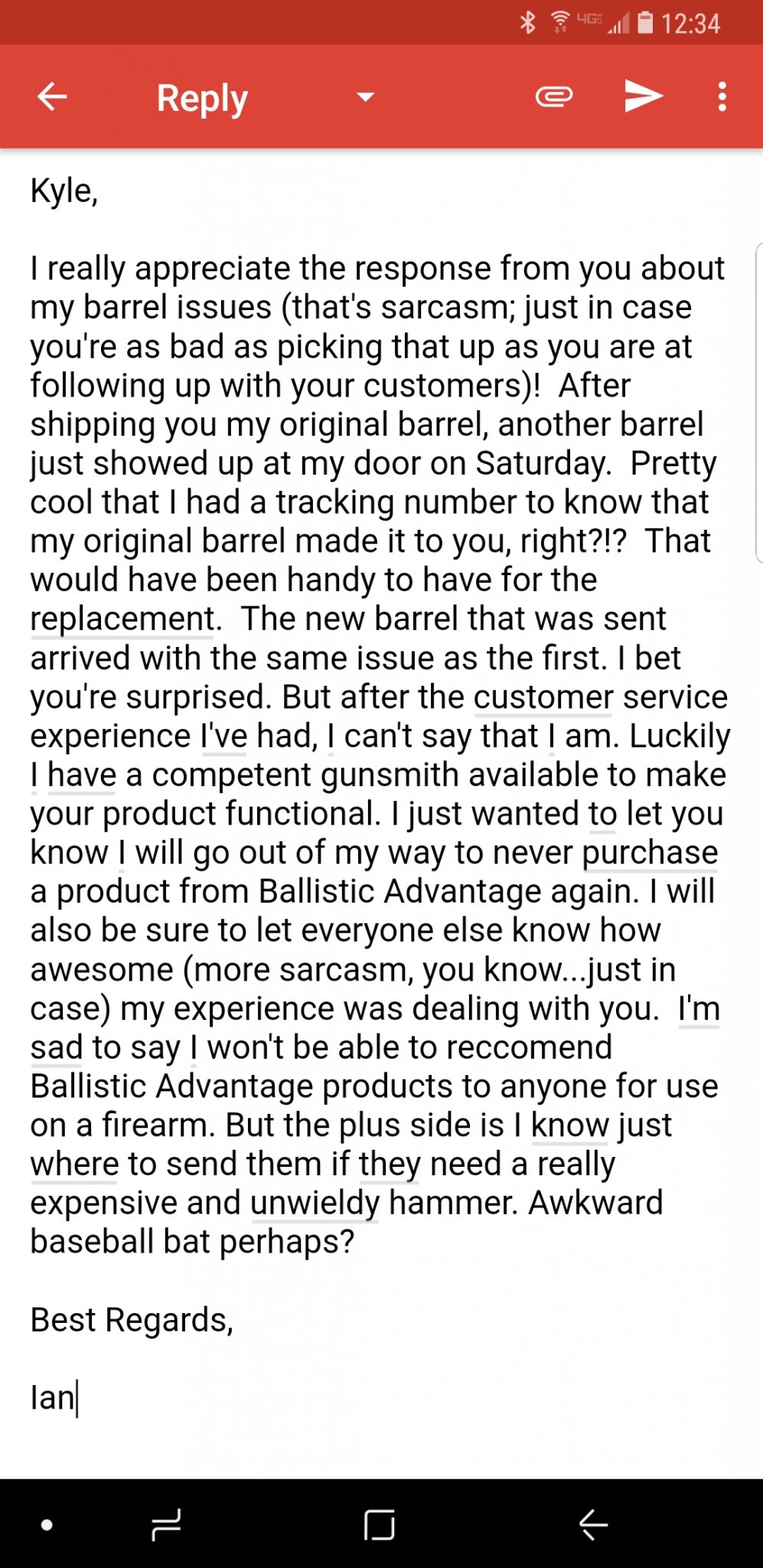The height and width of the screenshot is (1568, 763).
Task: Attach a file with the paperclip icon
Action: point(554,96)
